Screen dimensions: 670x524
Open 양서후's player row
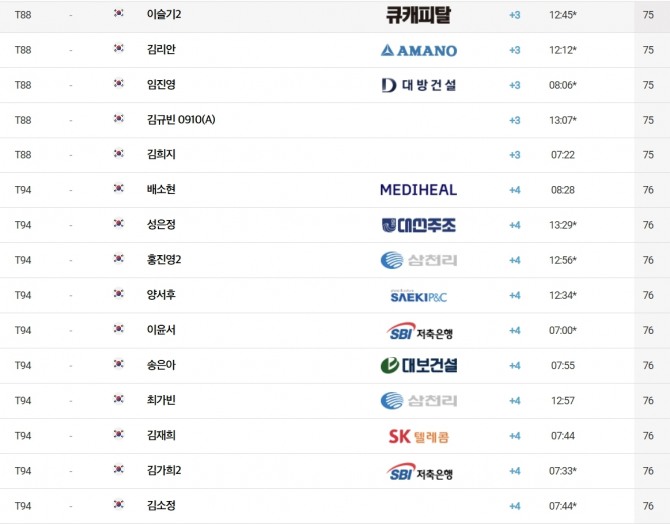(x=335, y=295)
